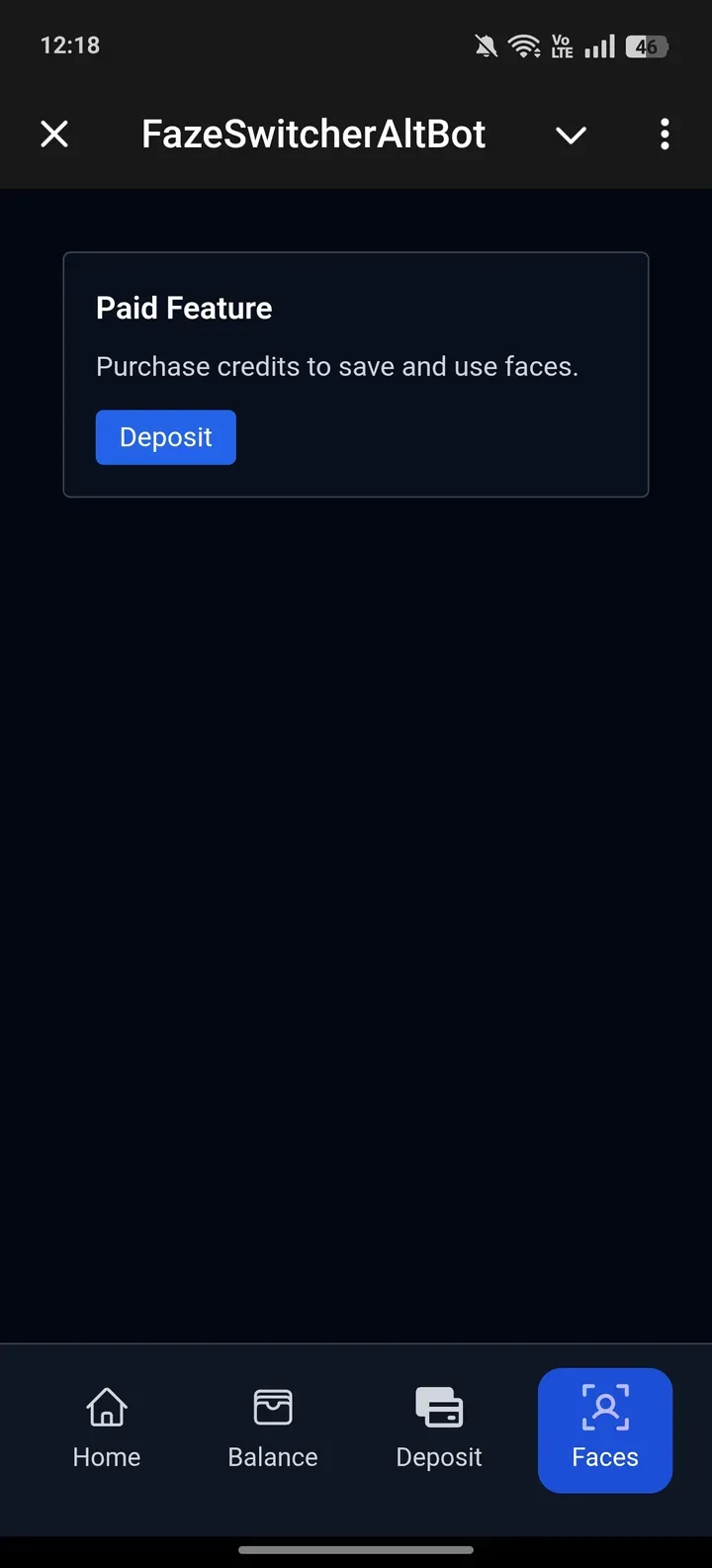Switch to the Home tab
This screenshot has height=1568, width=712.
click(x=106, y=1430)
